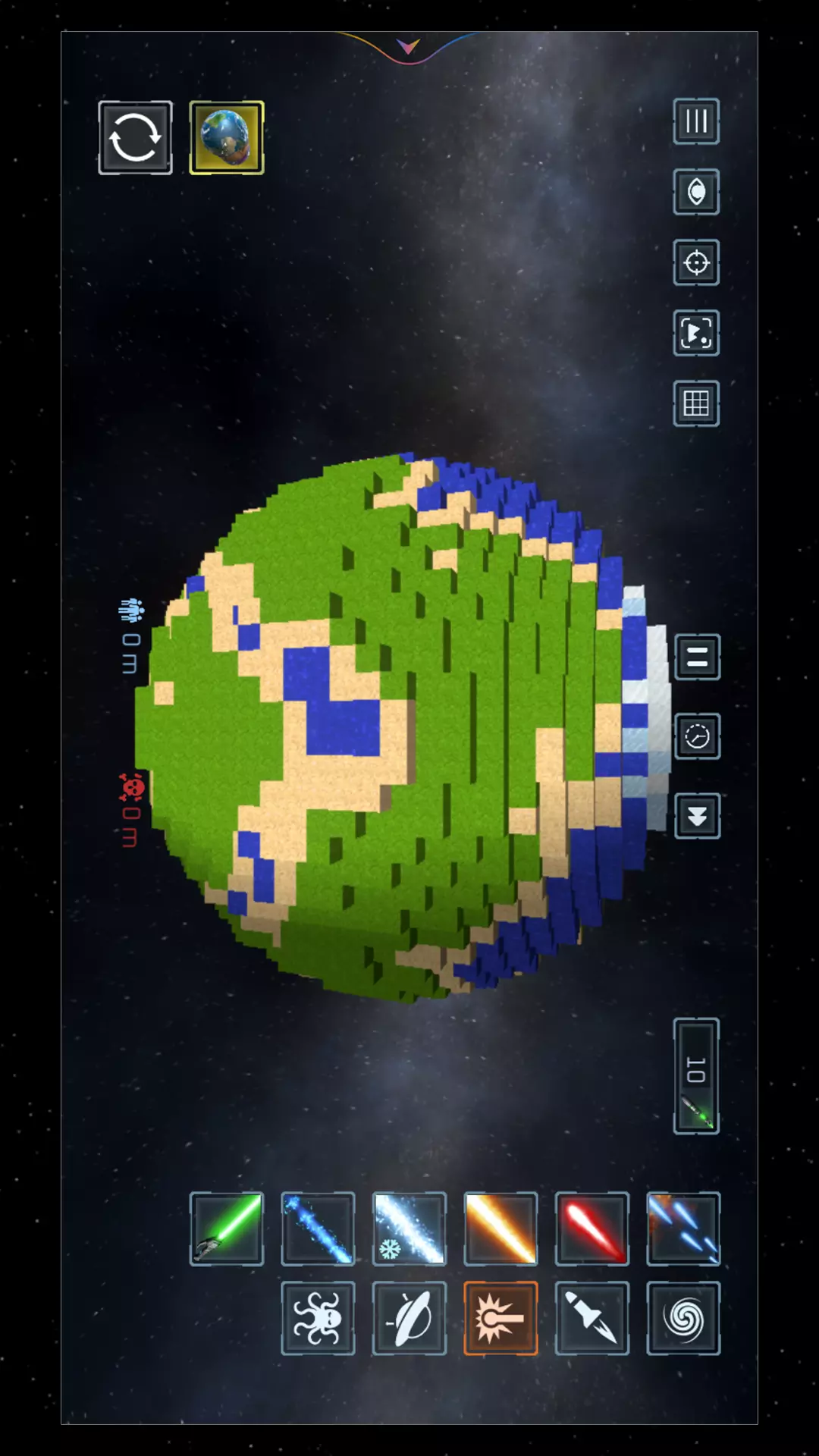Tap the downward arrow collapse icon
Viewport: 819px width, 1456px height.
(x=697, y=816)
